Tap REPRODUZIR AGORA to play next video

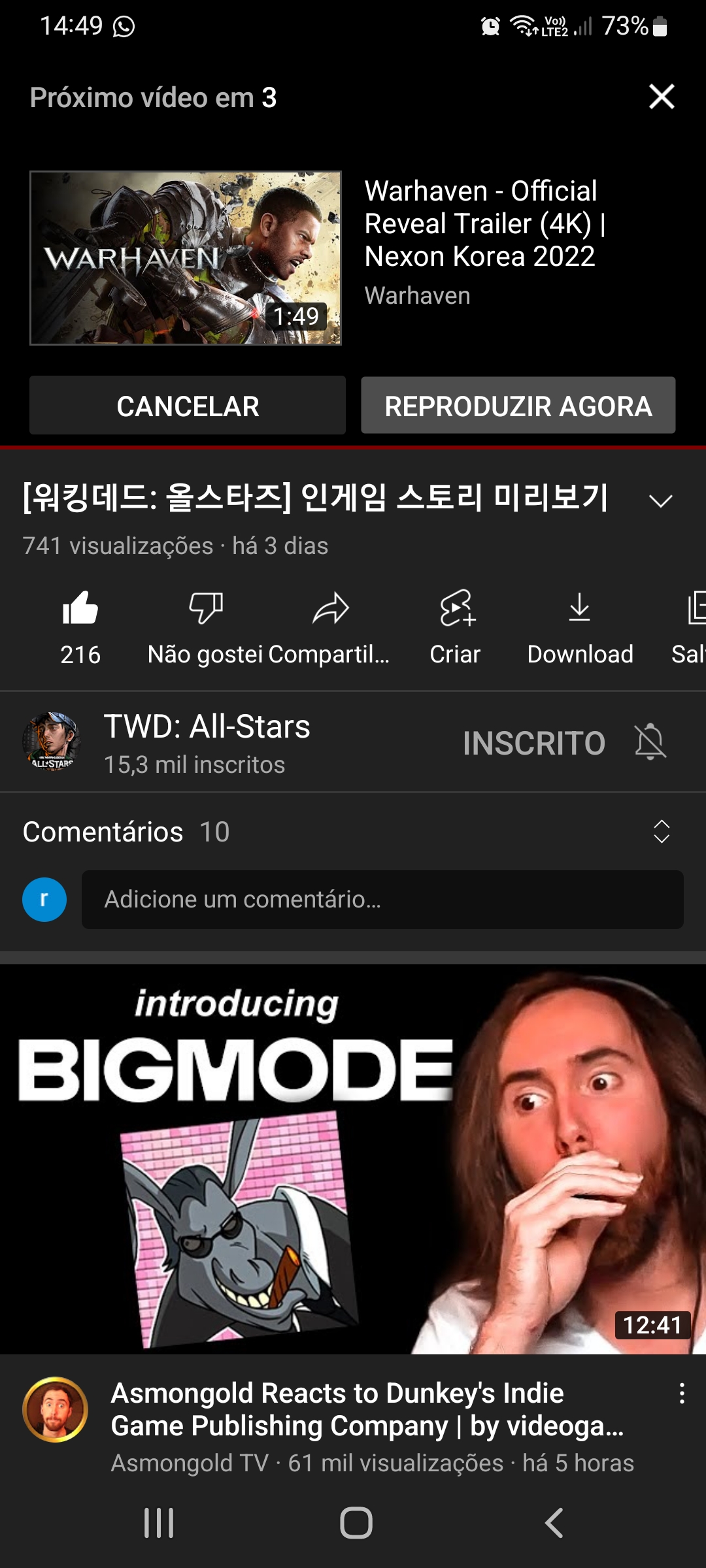[x=518, y=405]
